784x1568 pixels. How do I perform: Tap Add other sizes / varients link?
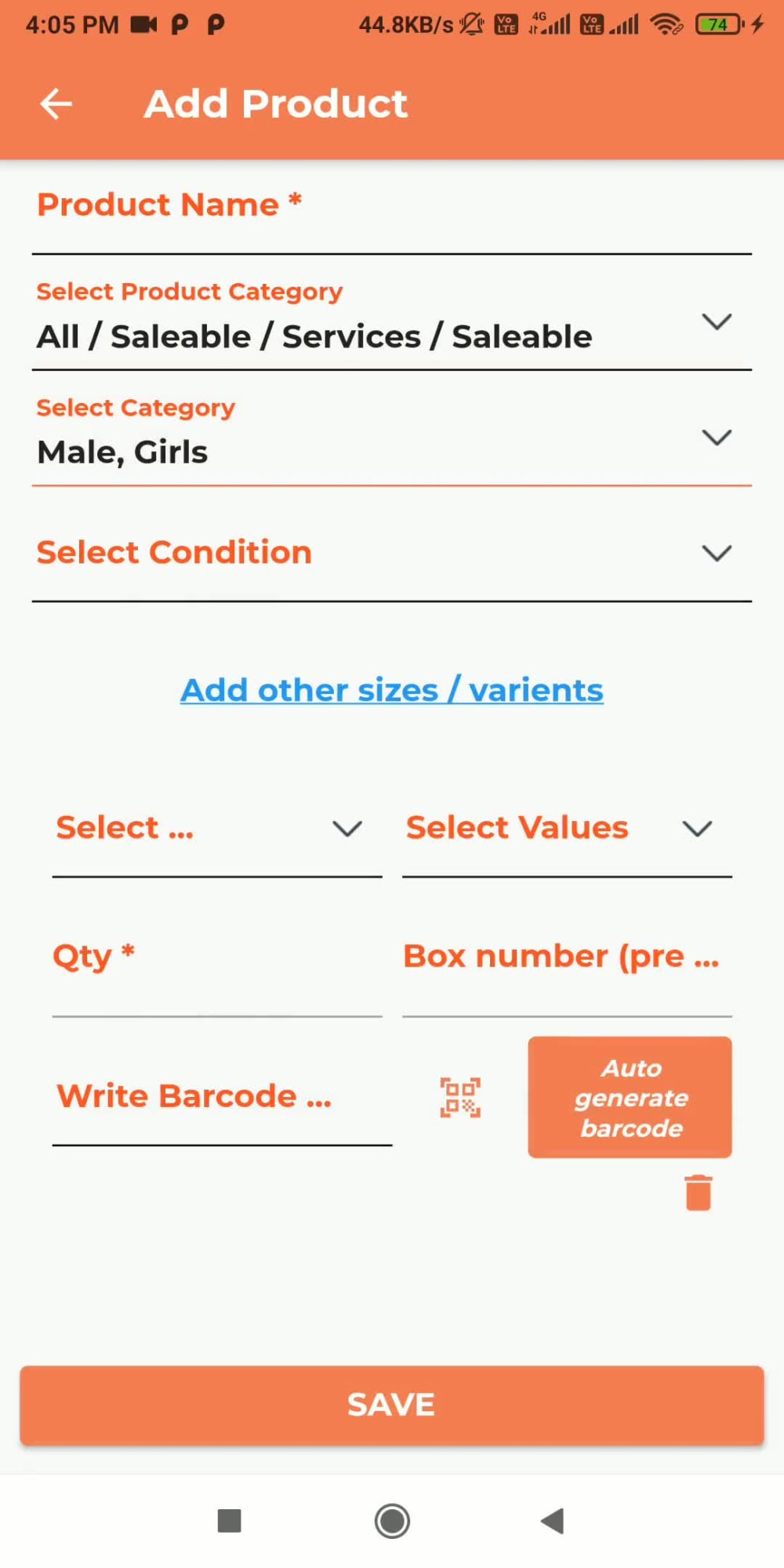coord(391,690)
